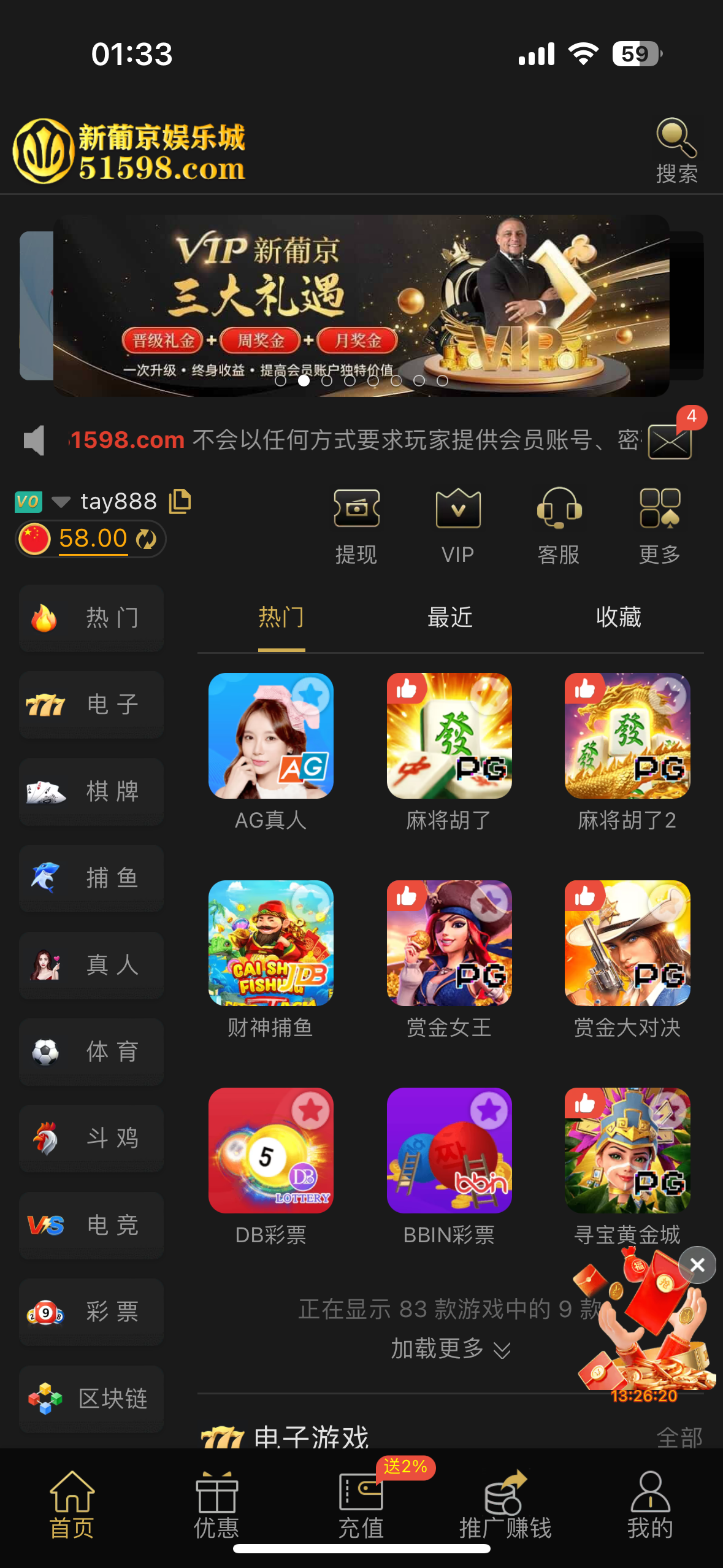This screenshot has width=723, height=1568.
Task: Open the AG真人 game
Action: click(270, 736)
